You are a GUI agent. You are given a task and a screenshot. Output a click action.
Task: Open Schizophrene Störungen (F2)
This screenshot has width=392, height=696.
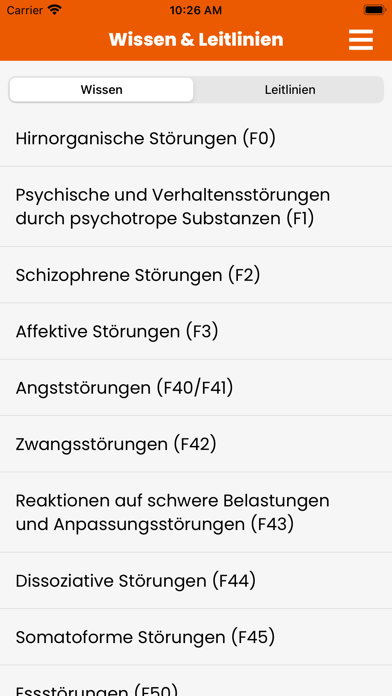pyautogui.click(x=196, y=275)
